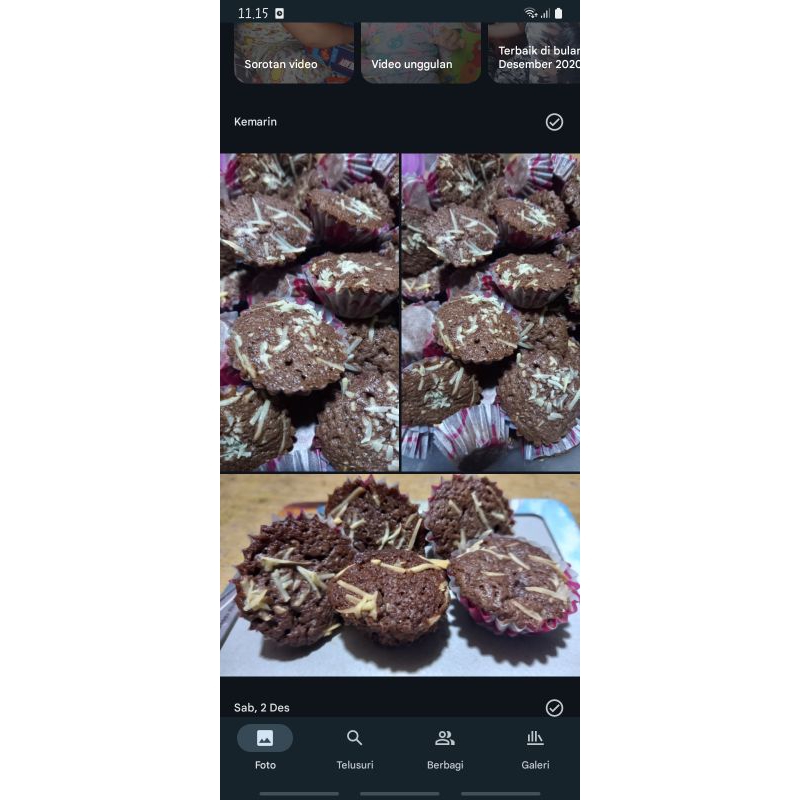Select all photos from Kemarin
800x800 pixels.
point(554,122)
